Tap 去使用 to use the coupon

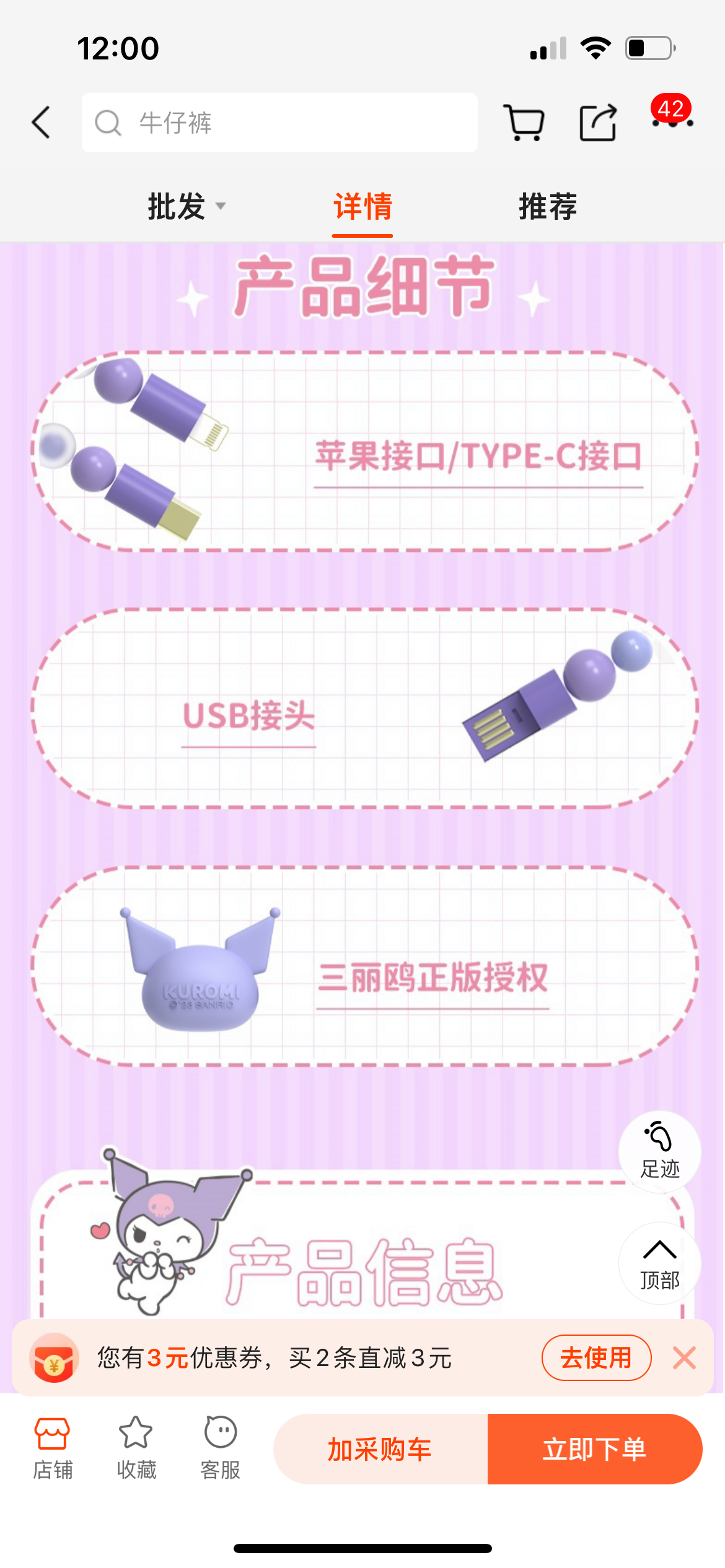point(596,1357)
